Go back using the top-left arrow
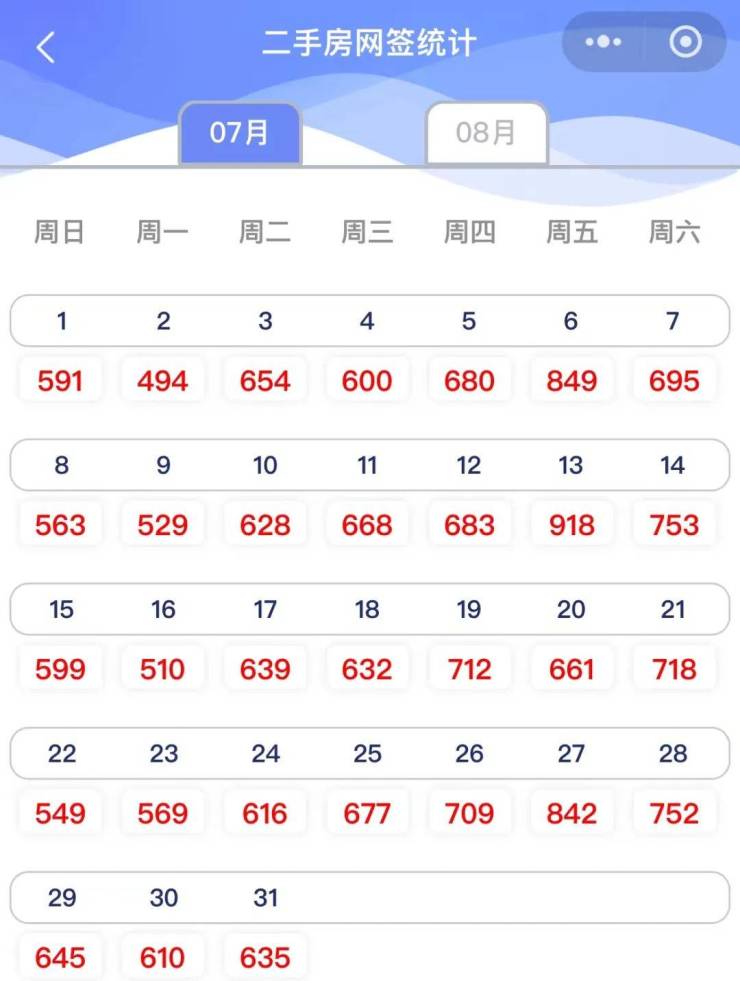Image resolution: width=740 pixels, height=981 pixels. coord(46,47)
